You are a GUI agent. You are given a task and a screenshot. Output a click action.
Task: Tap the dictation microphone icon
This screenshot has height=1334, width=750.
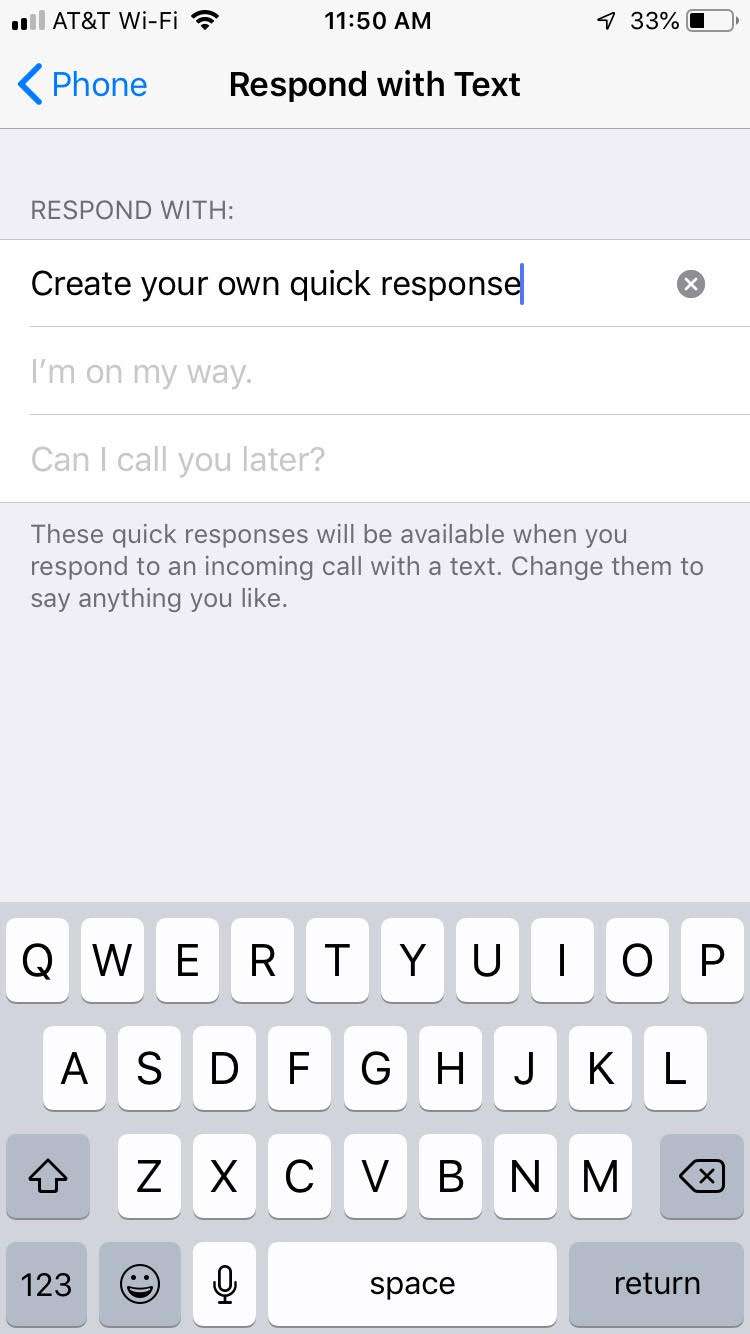tap(224, 1283)
